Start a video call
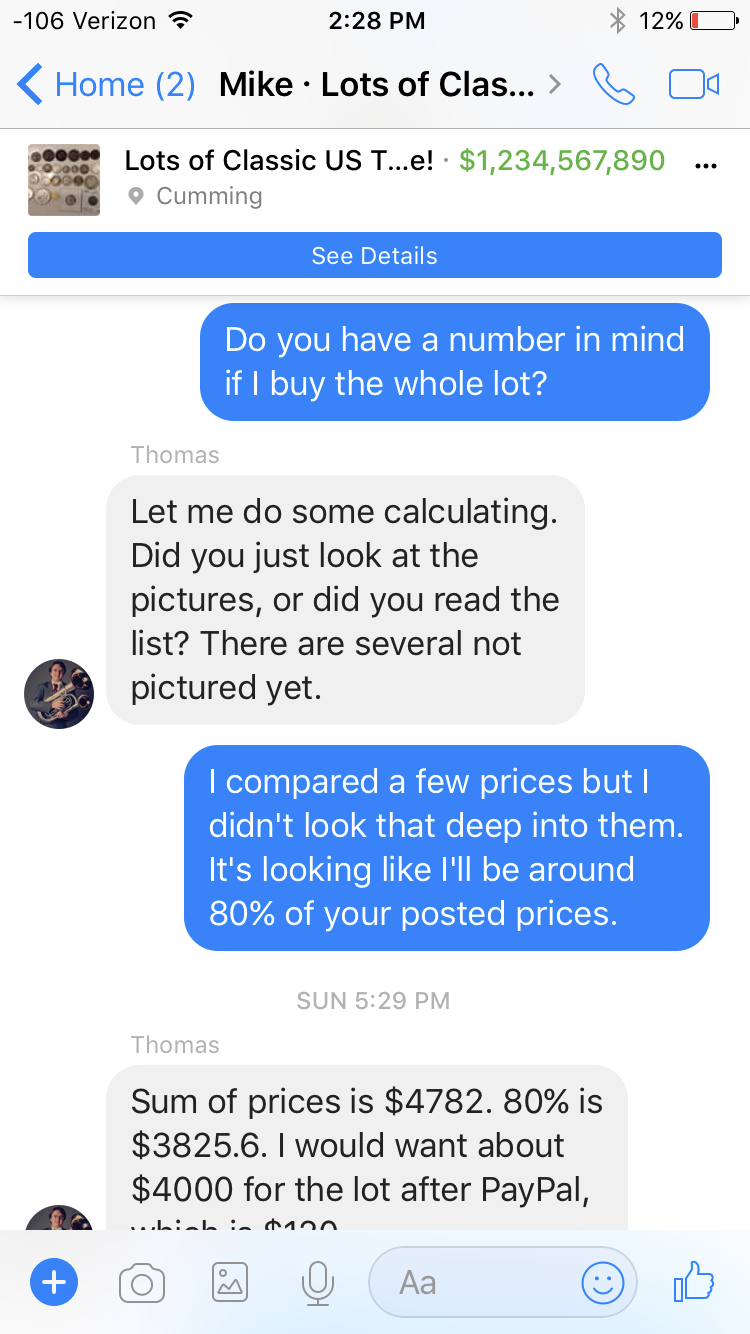This screenshot has height=1334, width=750. coord(693,84)
